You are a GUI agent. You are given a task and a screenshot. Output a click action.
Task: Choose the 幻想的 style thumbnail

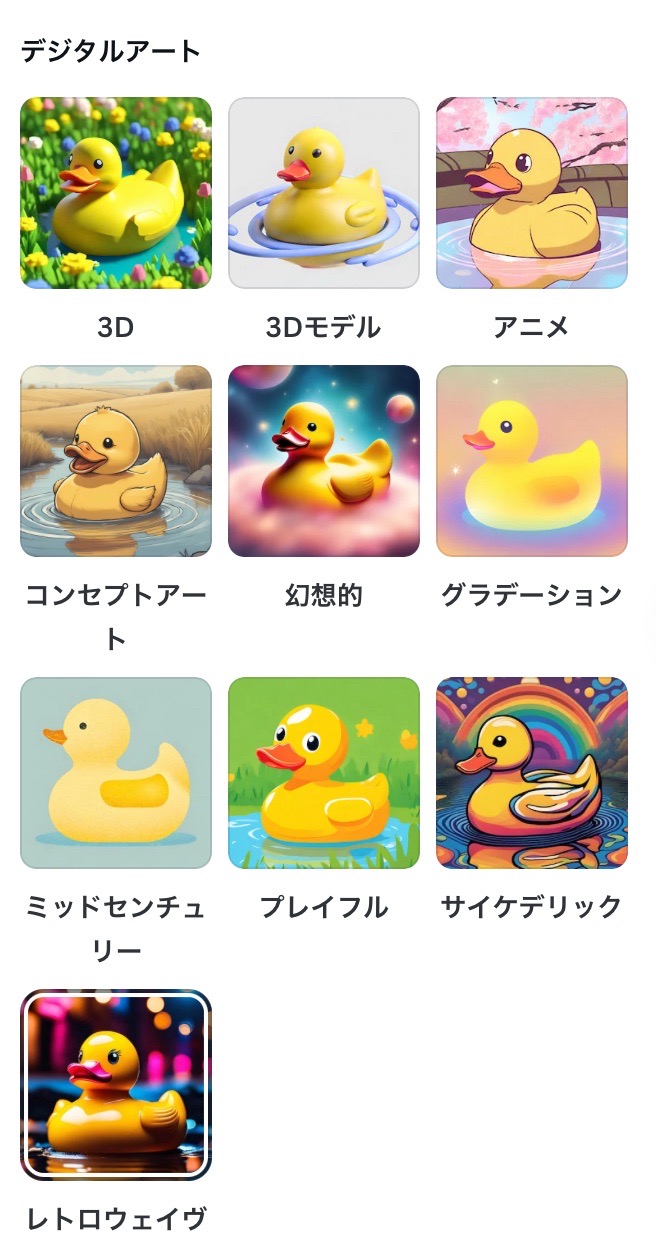[x=324, y=461]
